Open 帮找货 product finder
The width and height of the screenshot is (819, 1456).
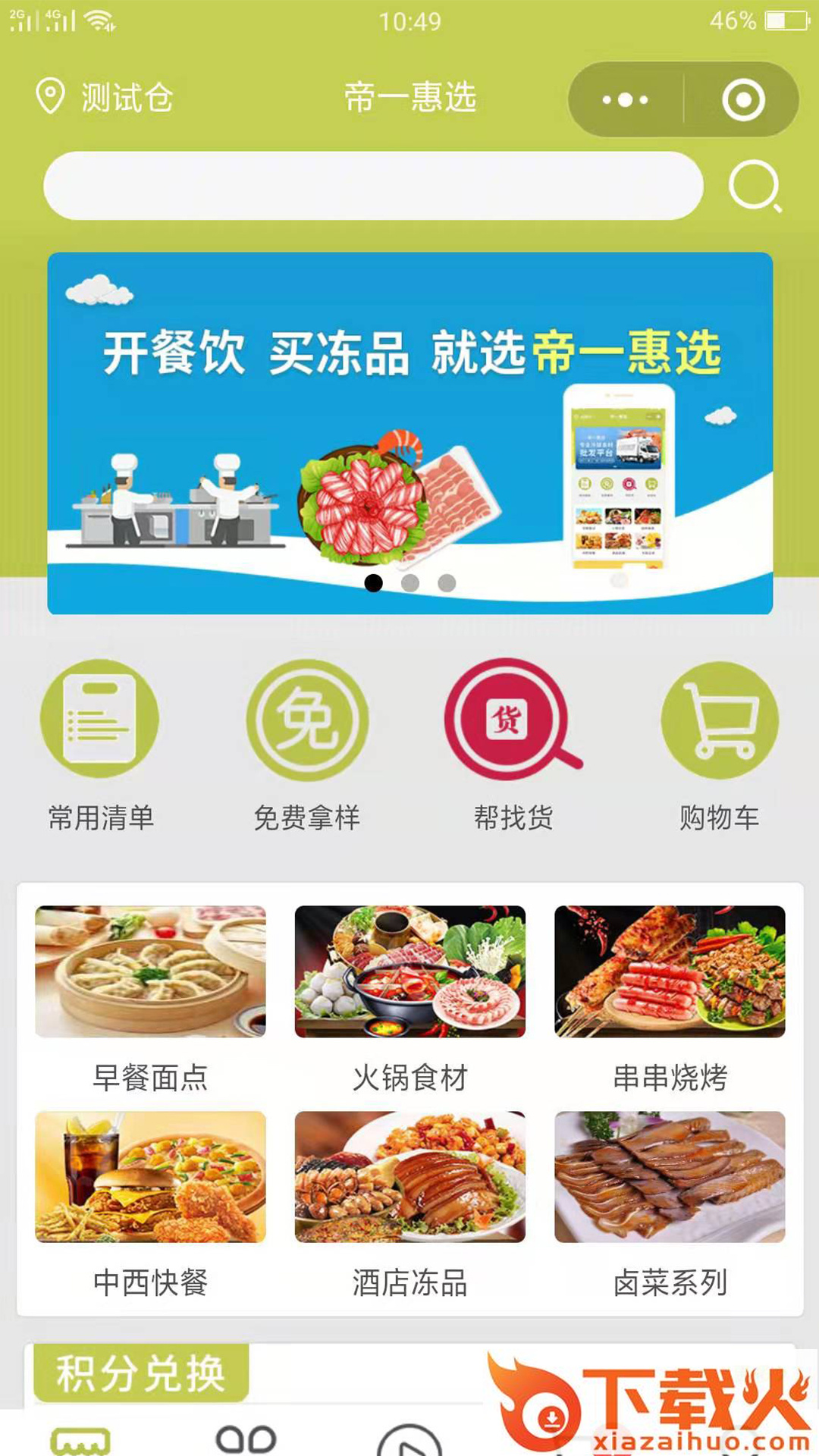click(513, 745)
